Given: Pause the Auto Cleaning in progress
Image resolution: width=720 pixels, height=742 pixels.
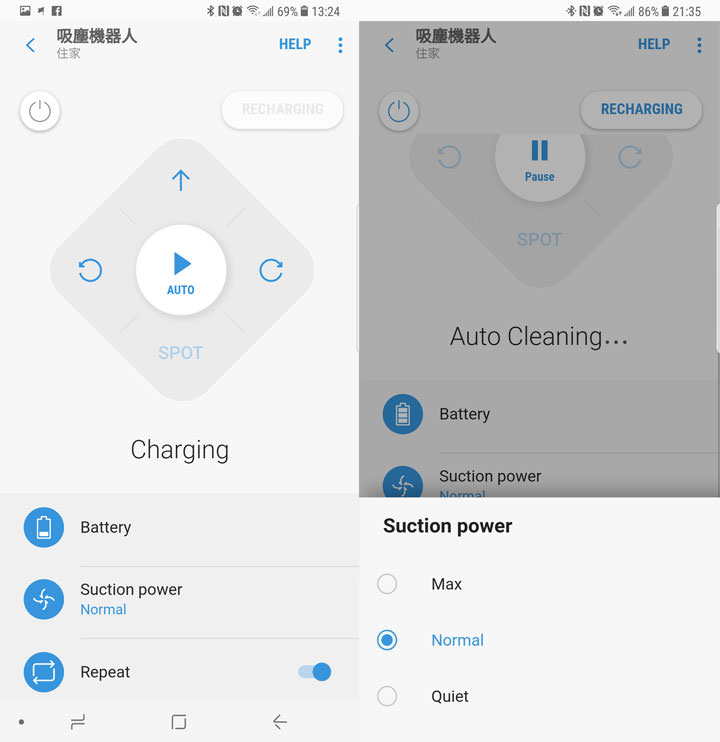Looking at the screenshot, I should tap(539, 160).
